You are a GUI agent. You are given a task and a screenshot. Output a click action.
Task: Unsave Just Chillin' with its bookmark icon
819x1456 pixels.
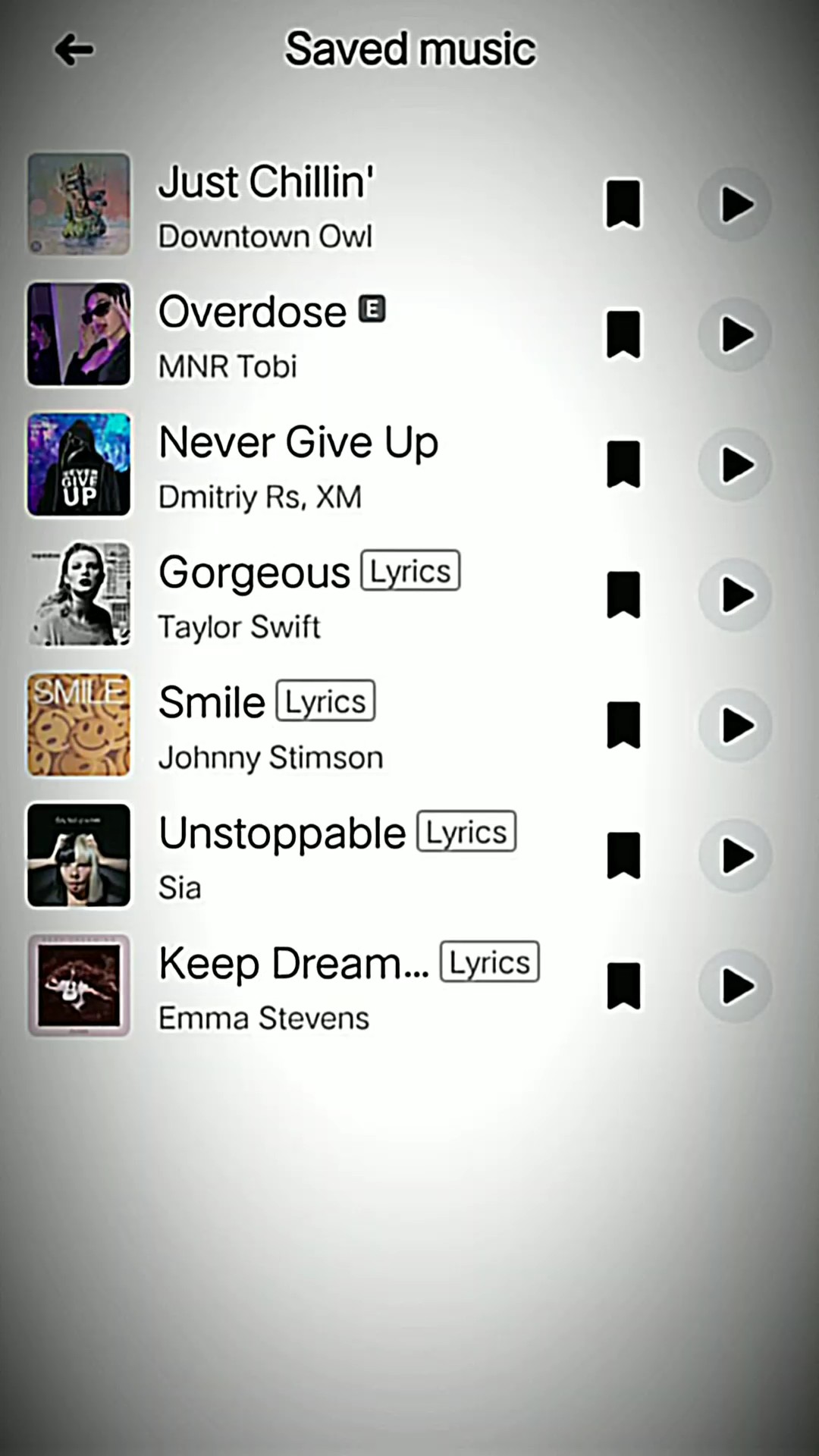(x=623, y=204)
